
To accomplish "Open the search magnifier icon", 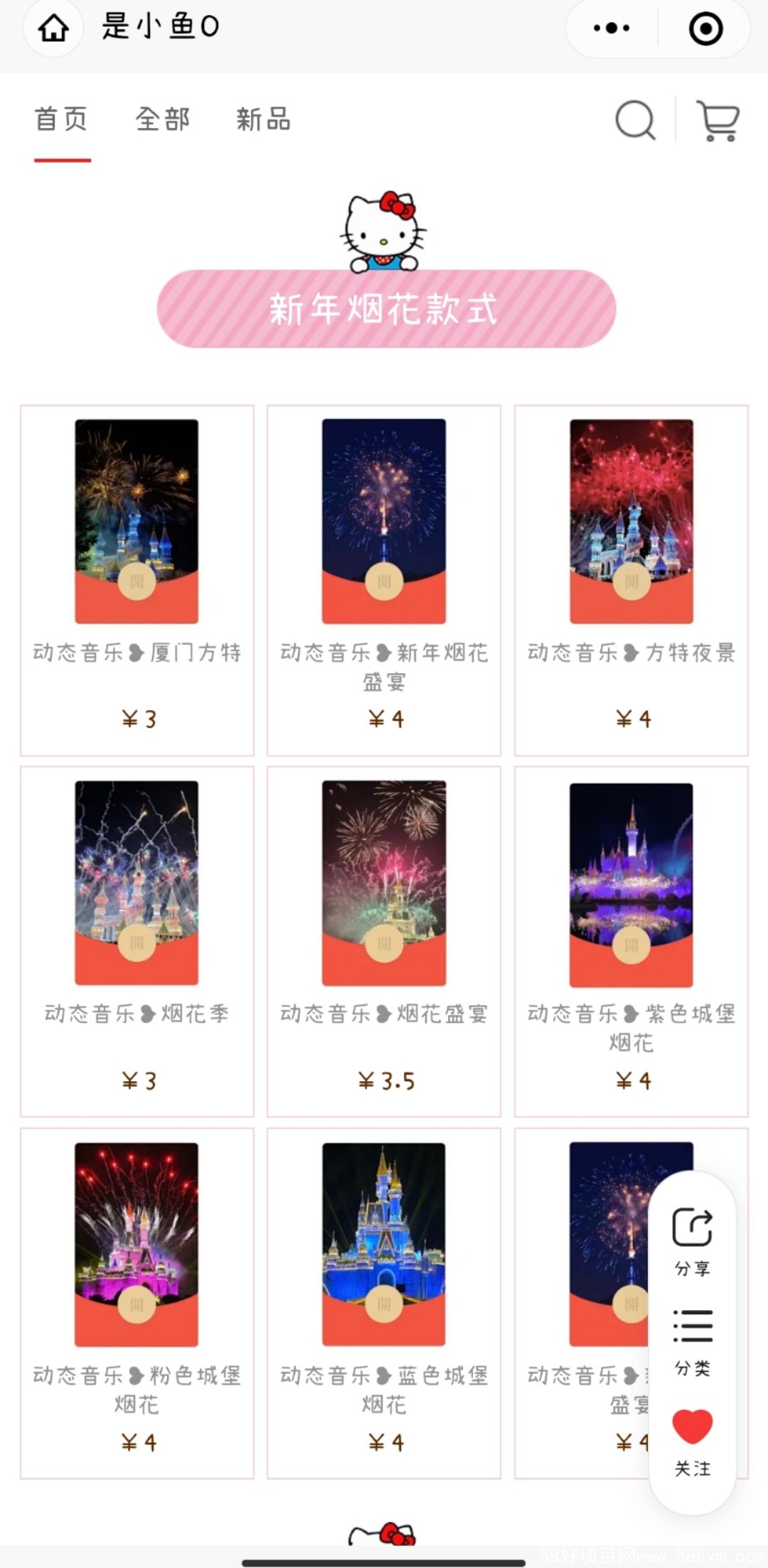I will tap(635, 120).
